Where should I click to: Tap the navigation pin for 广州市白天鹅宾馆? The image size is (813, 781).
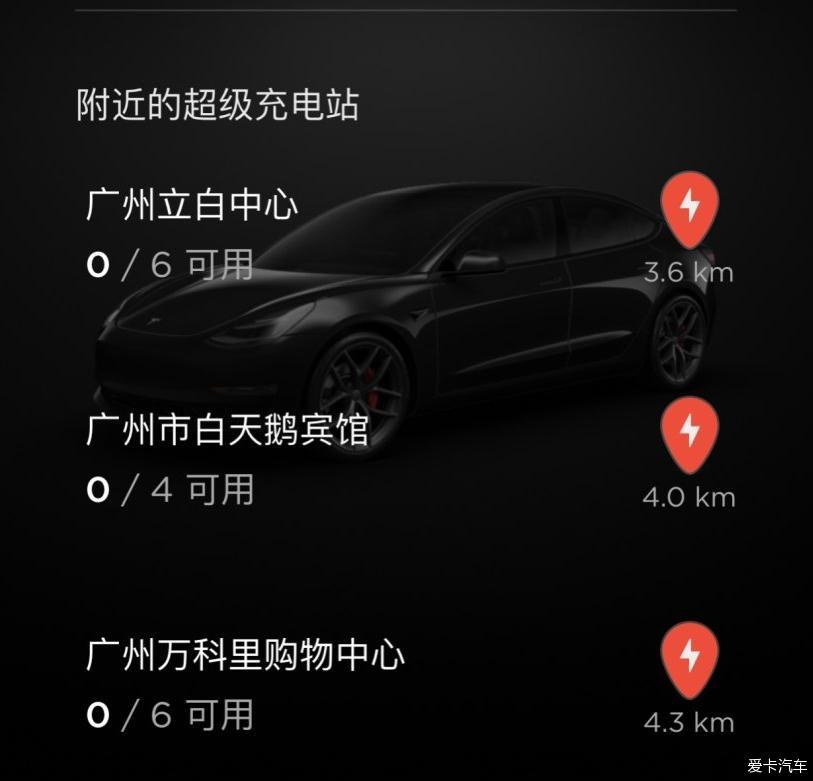click(689, 434)
